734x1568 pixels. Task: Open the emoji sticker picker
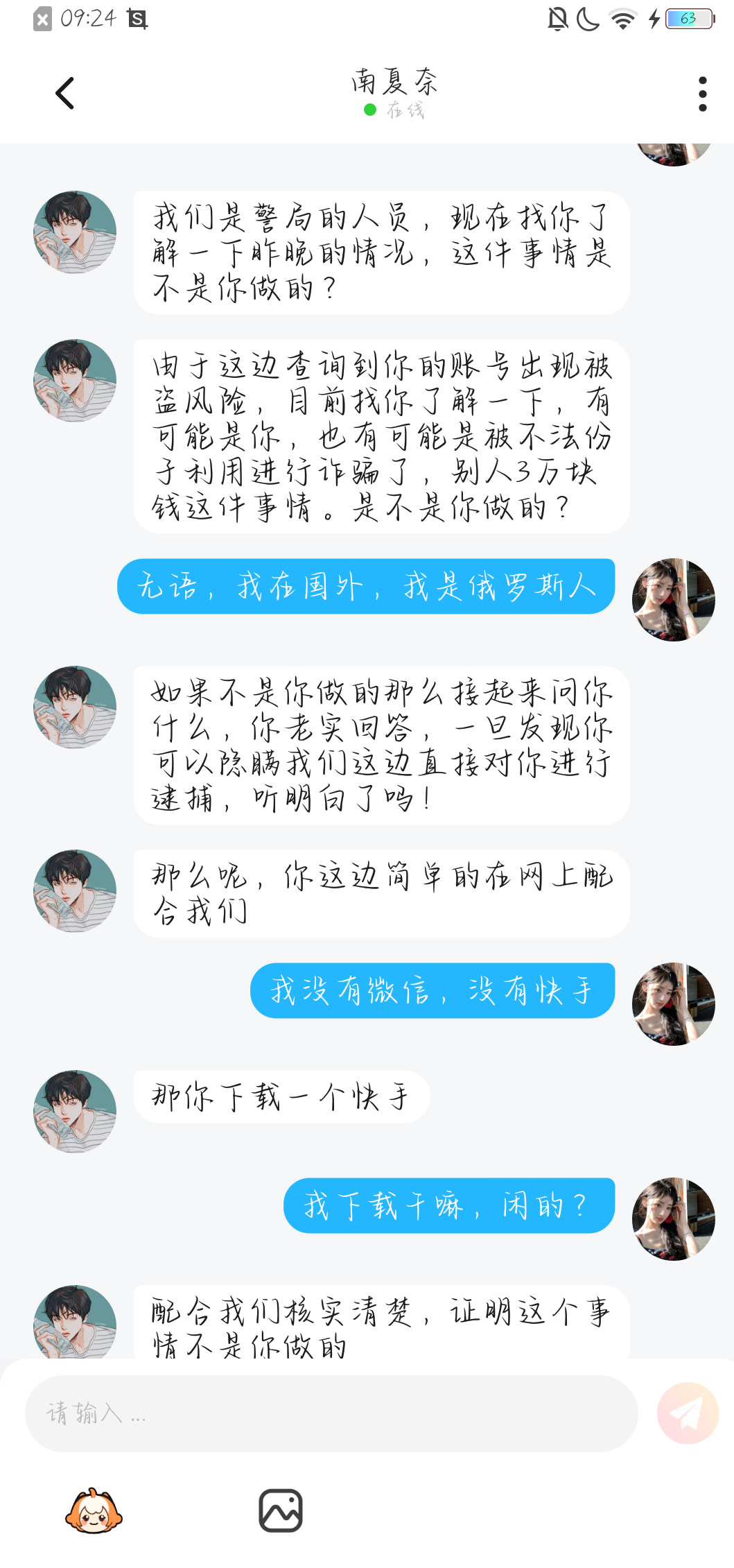point(94,1511)
